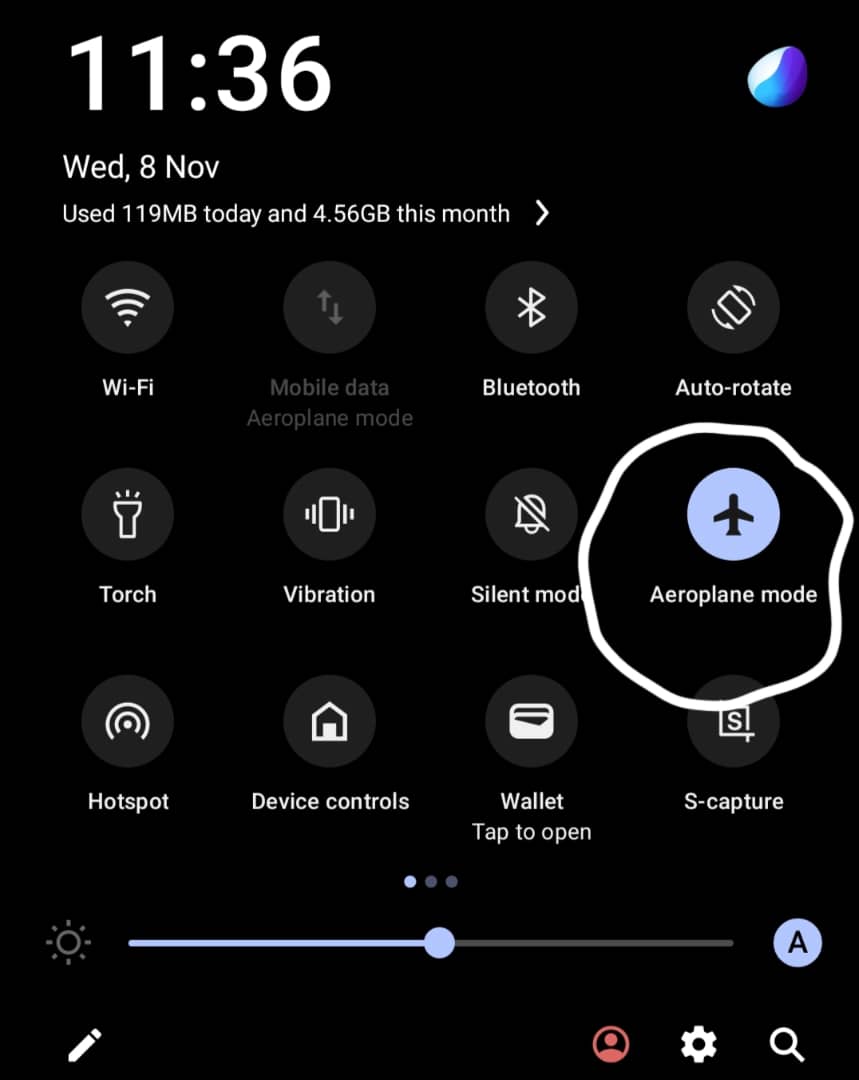859x1080 pixels.
Task: Enable Bluetooth
Action: coord(531,308)
